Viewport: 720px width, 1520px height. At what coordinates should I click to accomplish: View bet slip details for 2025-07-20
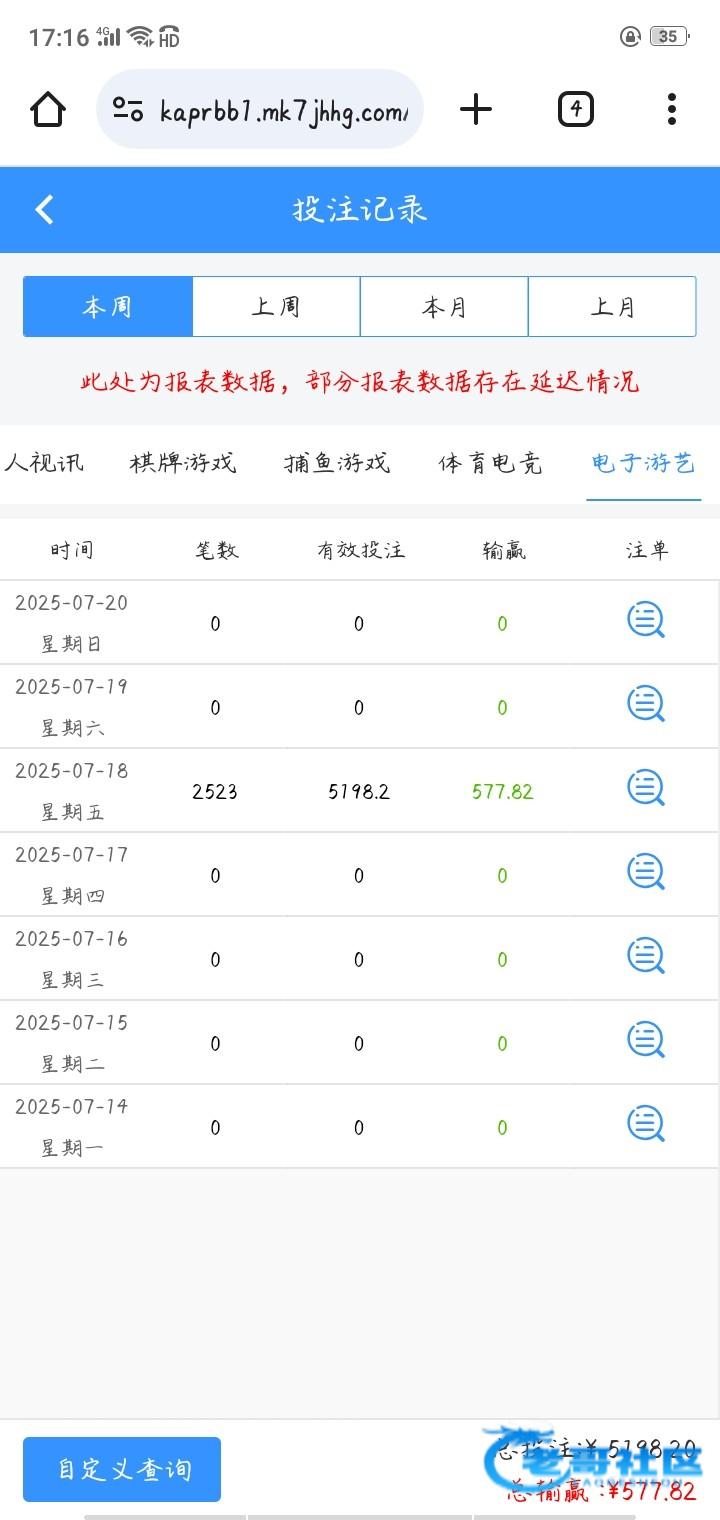[x=646, y=621]
